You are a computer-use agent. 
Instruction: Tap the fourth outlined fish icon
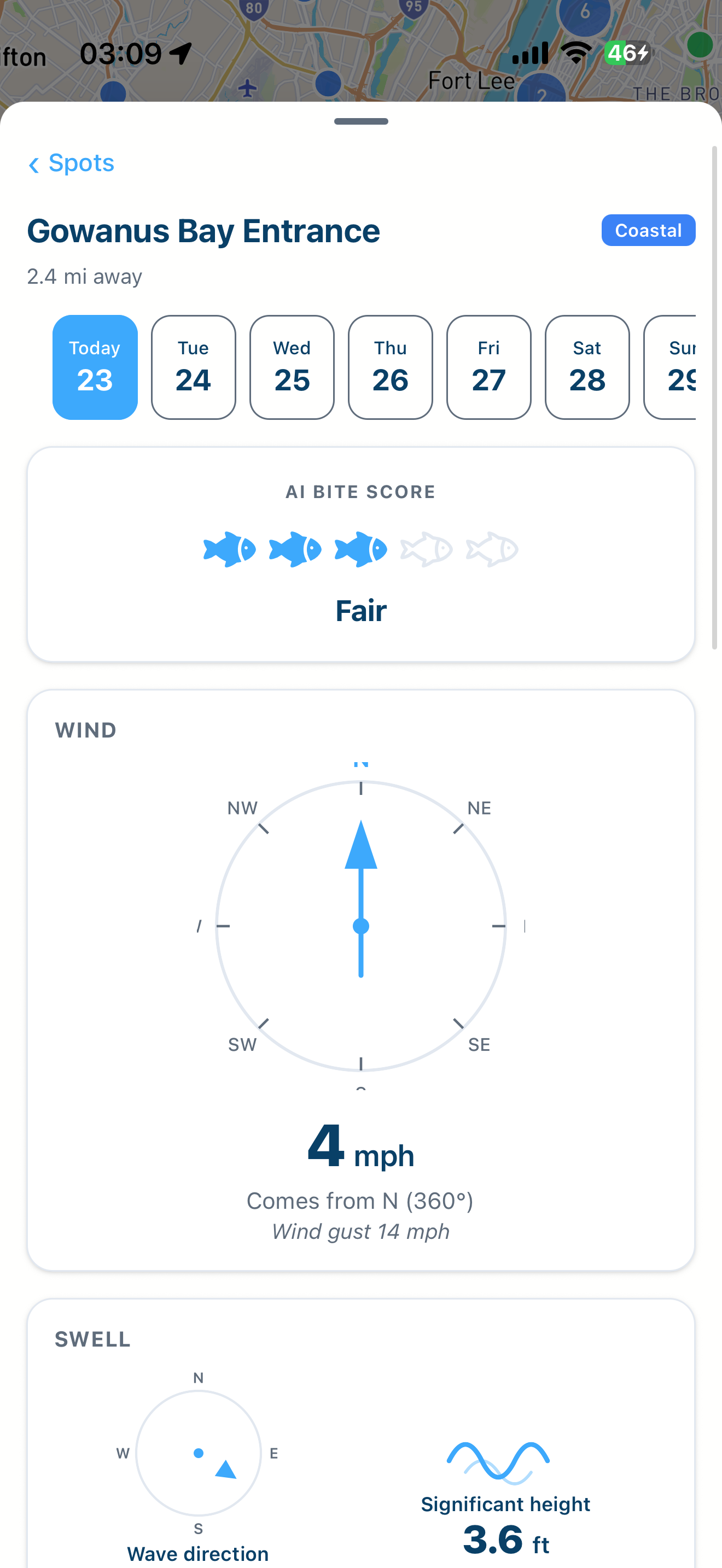(427, 549)
